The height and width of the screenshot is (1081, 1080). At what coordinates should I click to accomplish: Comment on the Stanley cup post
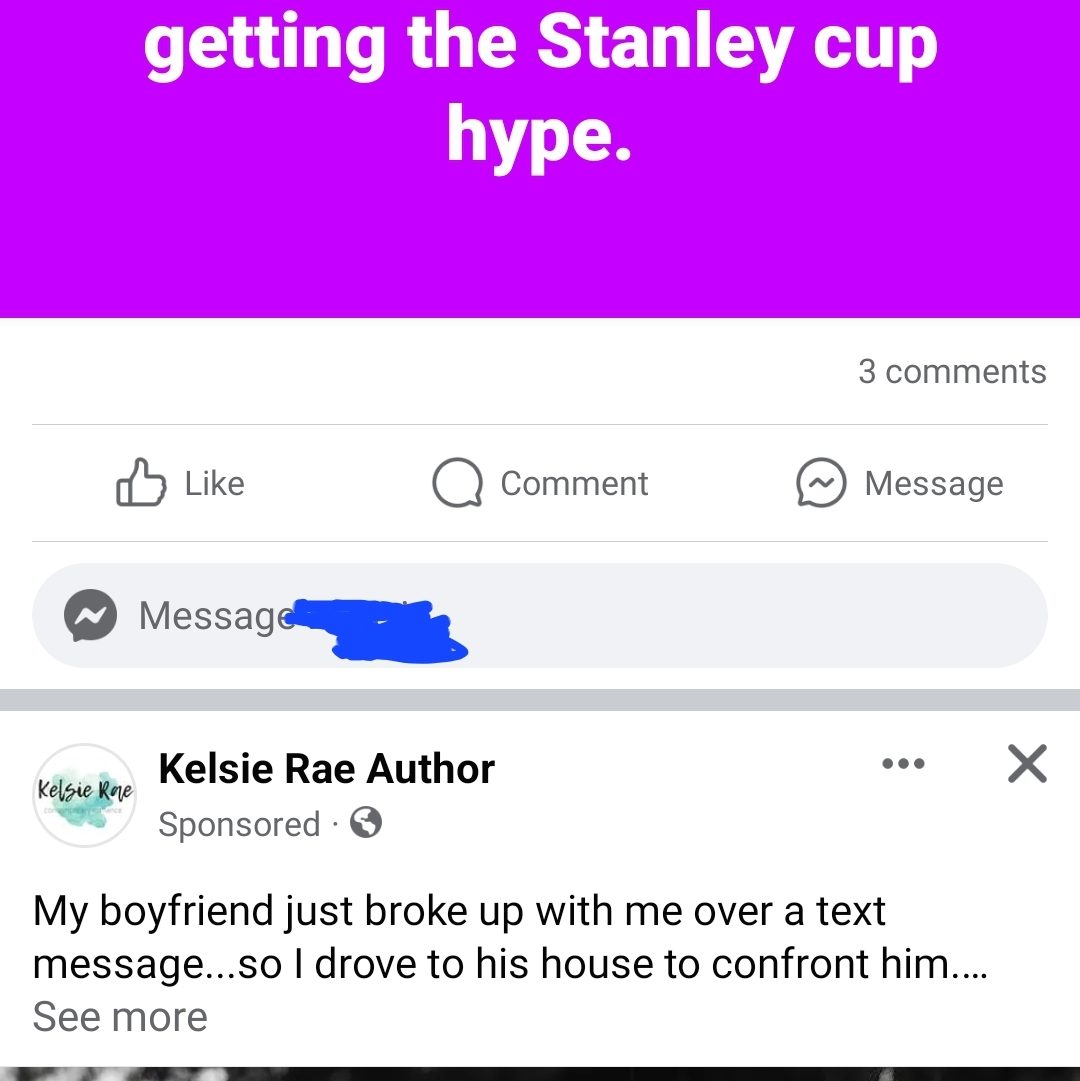(x=540, y=484)
